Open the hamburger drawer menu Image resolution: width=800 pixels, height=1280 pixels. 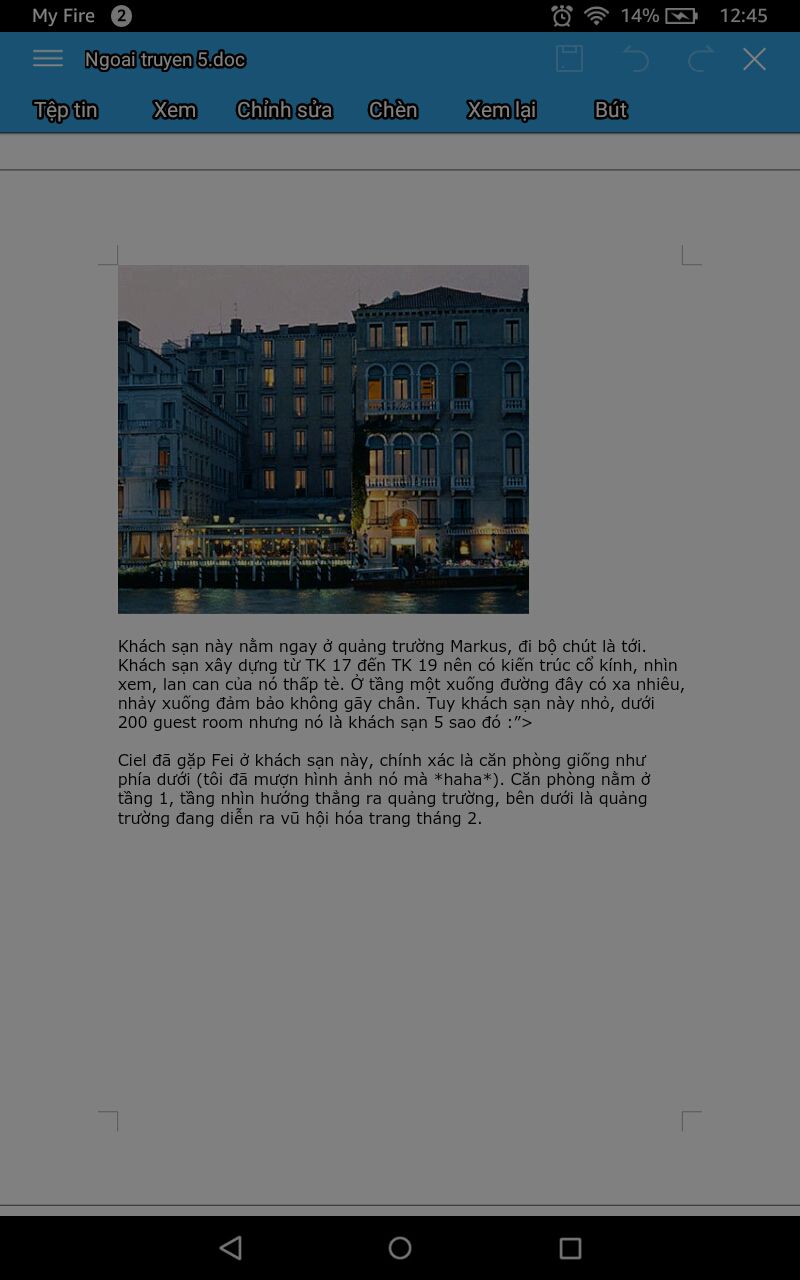pos(48,59)
